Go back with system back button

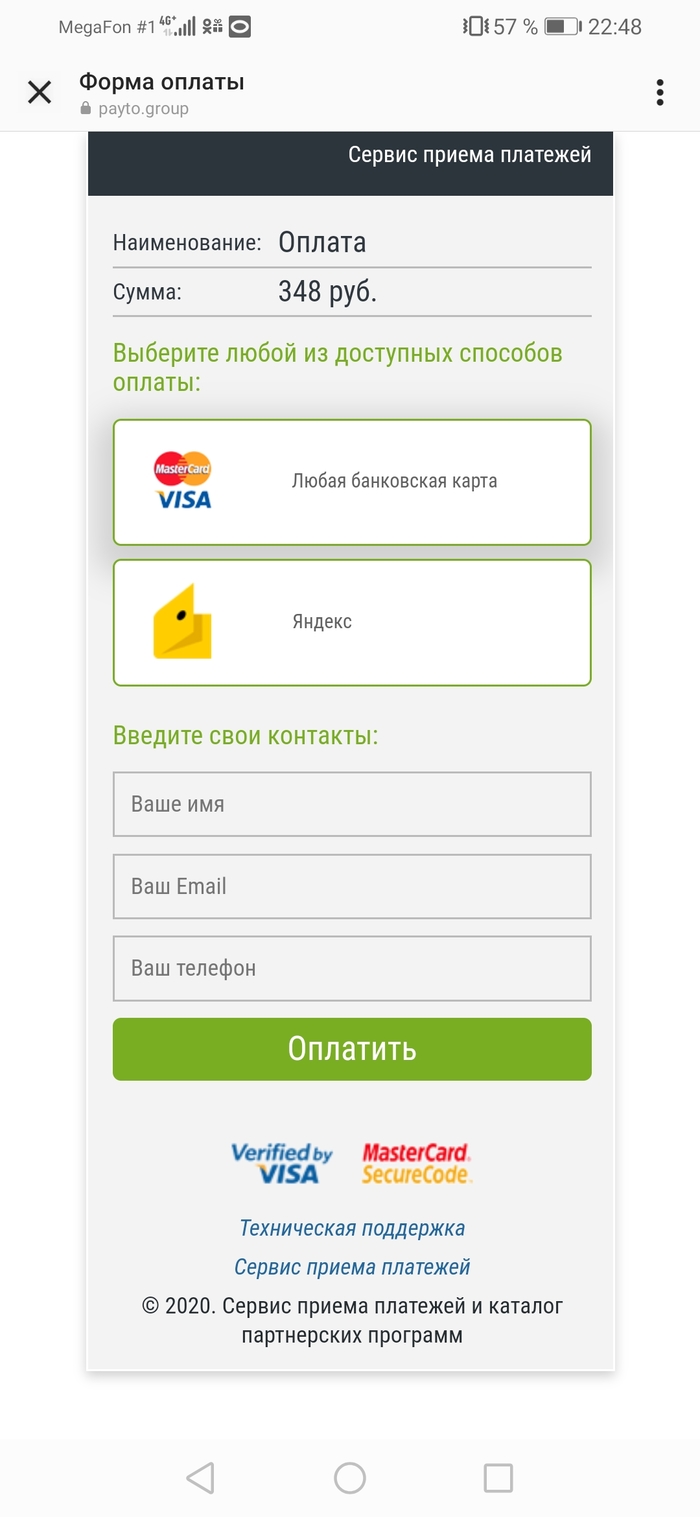[x=200, y=1478]
